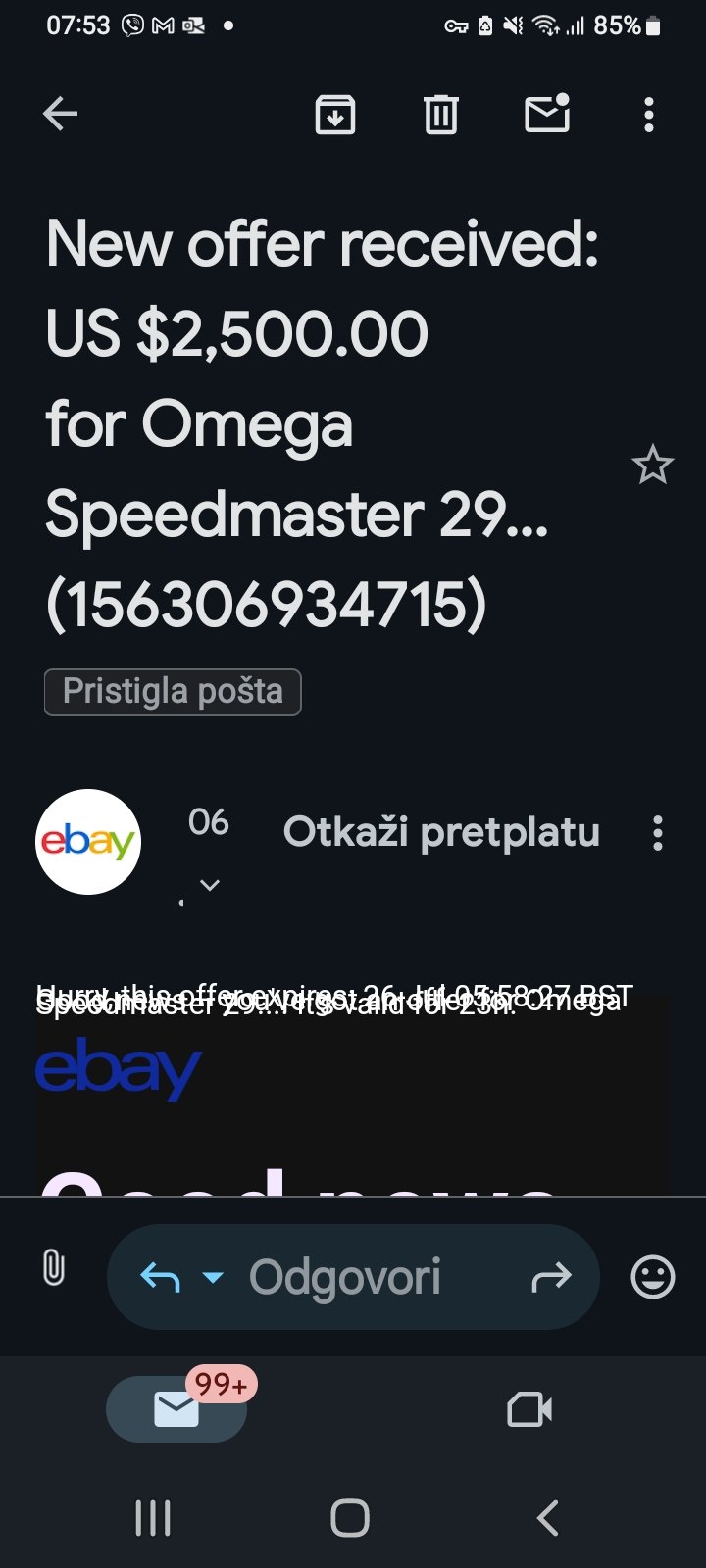Go to the home screen

point(350,1518)
